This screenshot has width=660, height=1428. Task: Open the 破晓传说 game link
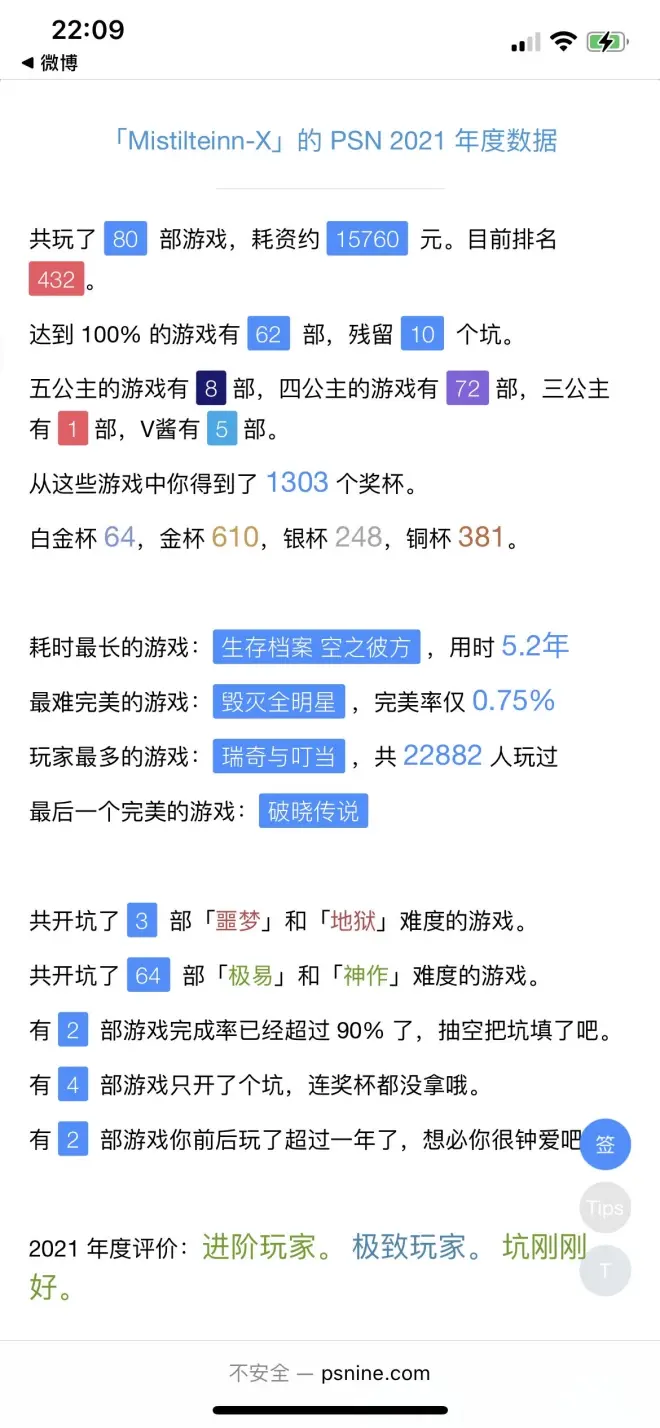[x=313, y=811]
